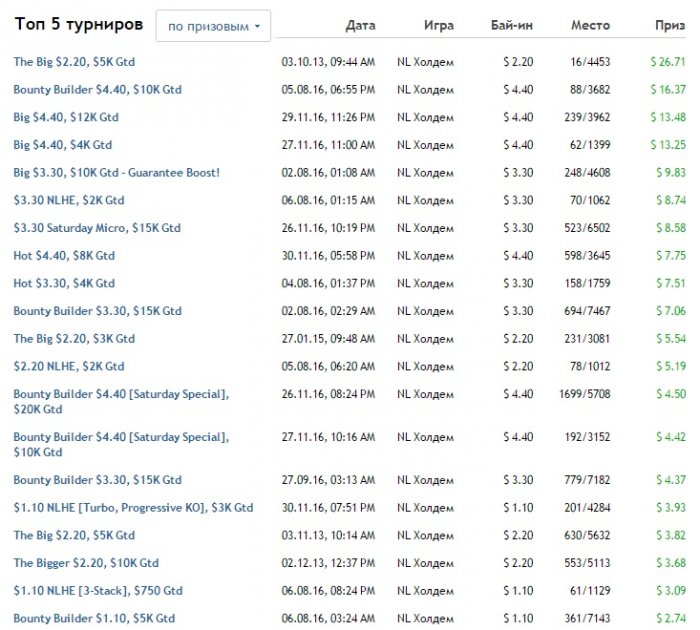Open Bounty Builder $1.10, $5K Gtd
Viewport: 700px width, 630px height.
click(x=94, y=619)
